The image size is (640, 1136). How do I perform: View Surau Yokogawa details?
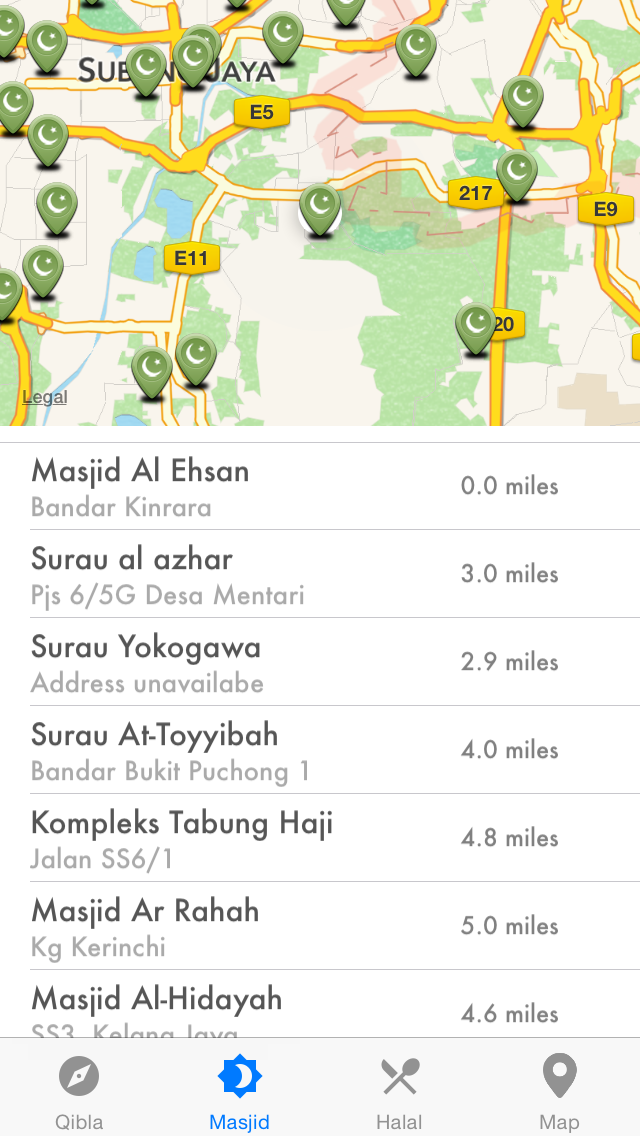(320, 662)
